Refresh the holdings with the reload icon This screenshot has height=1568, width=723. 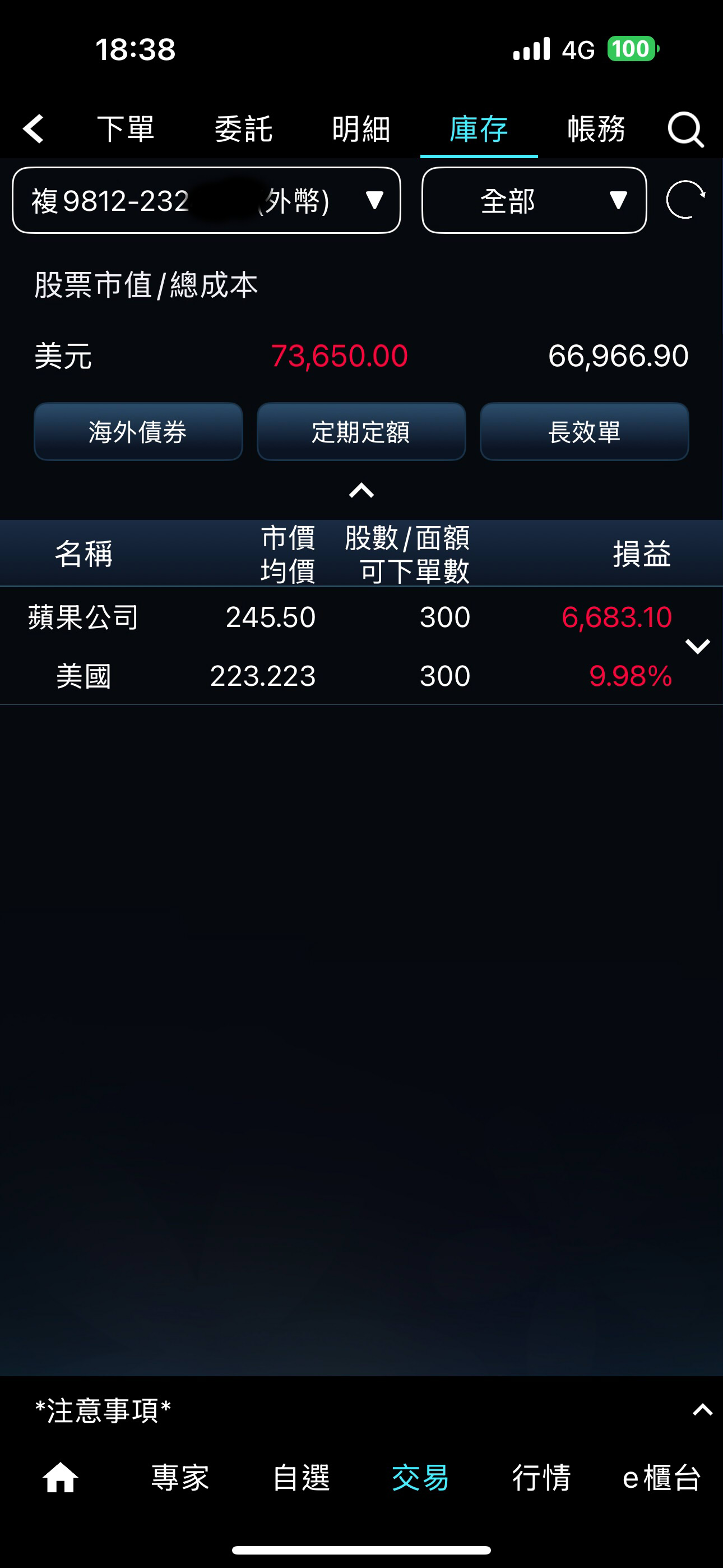tap(685, 200)
